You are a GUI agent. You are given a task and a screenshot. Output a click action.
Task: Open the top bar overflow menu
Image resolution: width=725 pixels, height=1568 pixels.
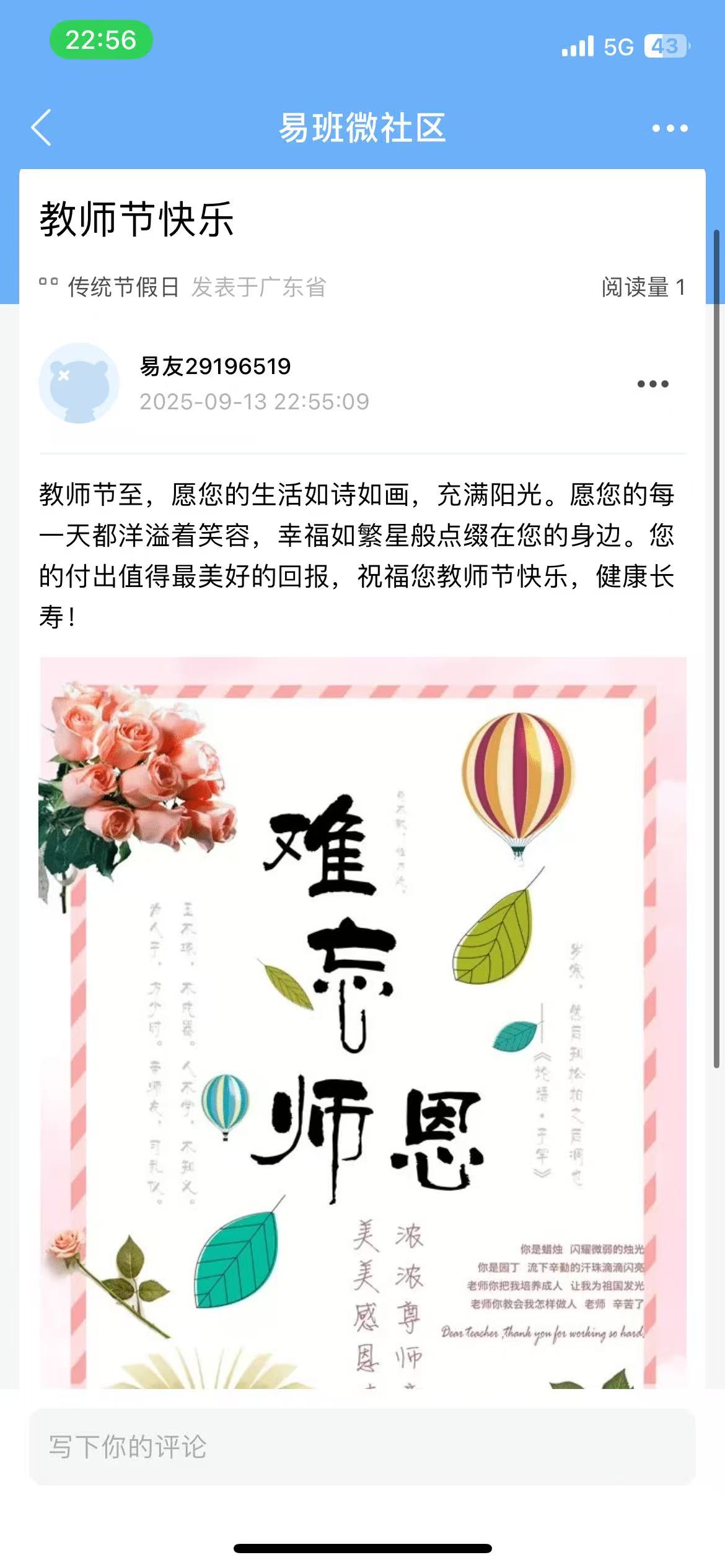pos(670,128)
